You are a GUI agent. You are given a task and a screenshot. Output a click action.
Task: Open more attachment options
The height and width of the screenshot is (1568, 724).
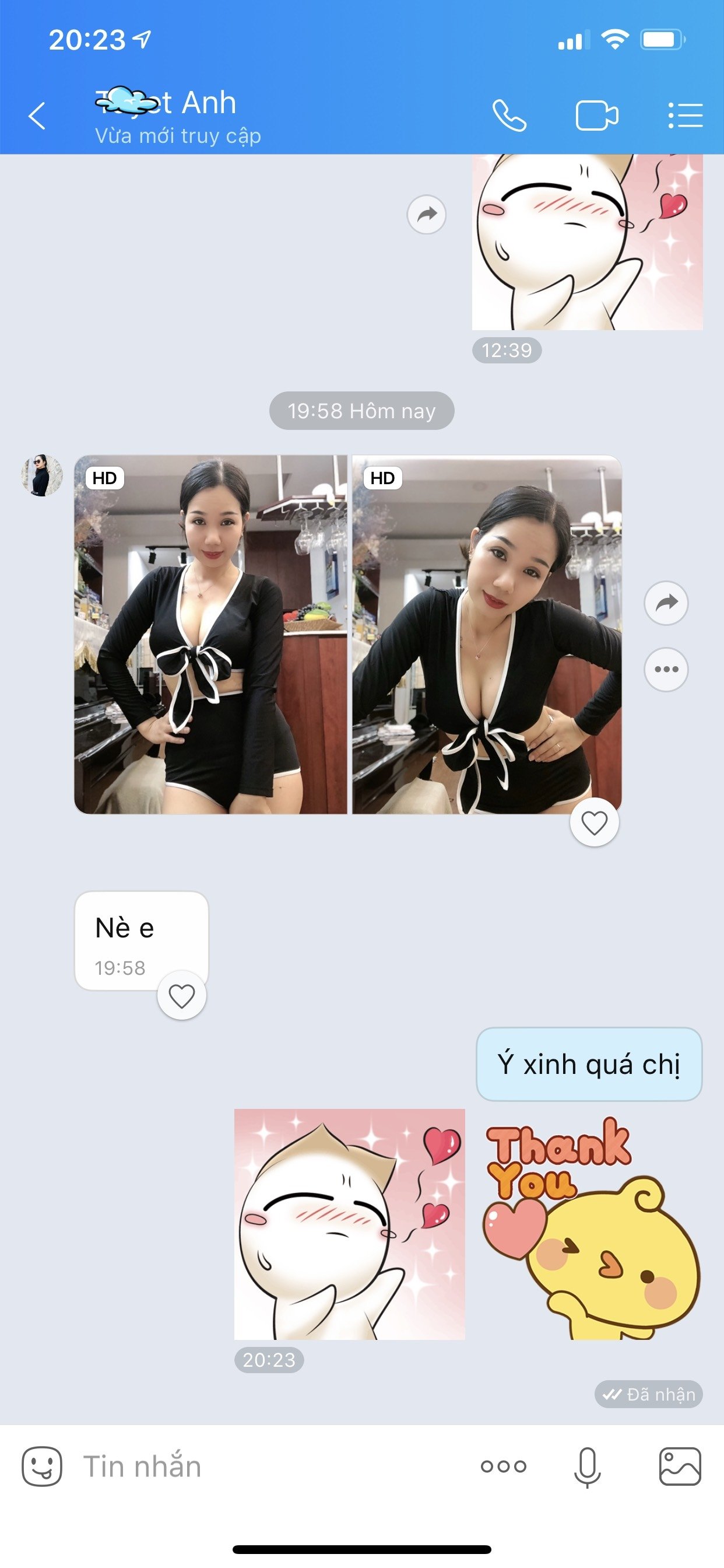pos(503,1467)
